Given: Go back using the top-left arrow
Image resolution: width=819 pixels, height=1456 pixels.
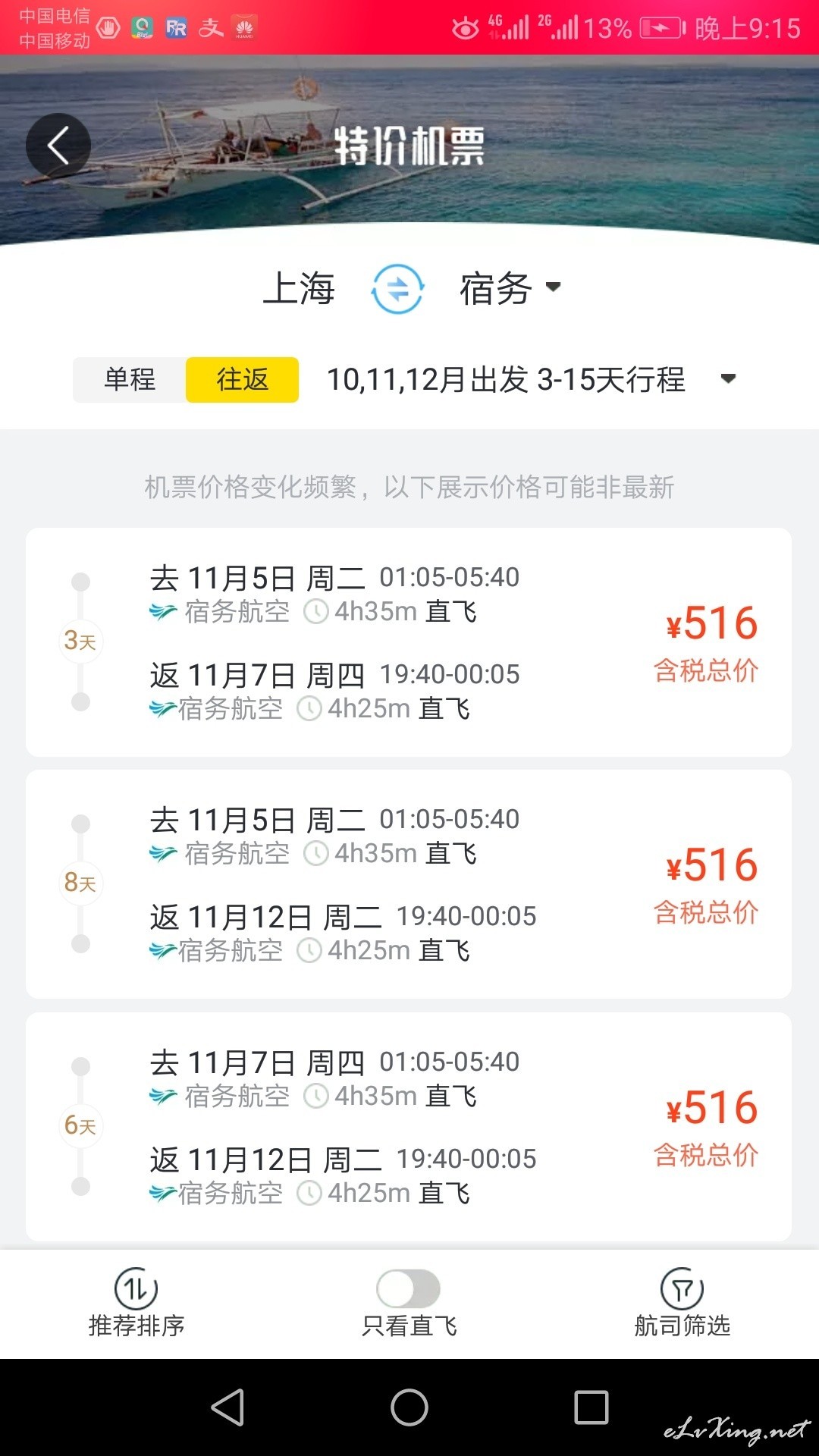Looking at the screenshot, I should coord(58,145).
